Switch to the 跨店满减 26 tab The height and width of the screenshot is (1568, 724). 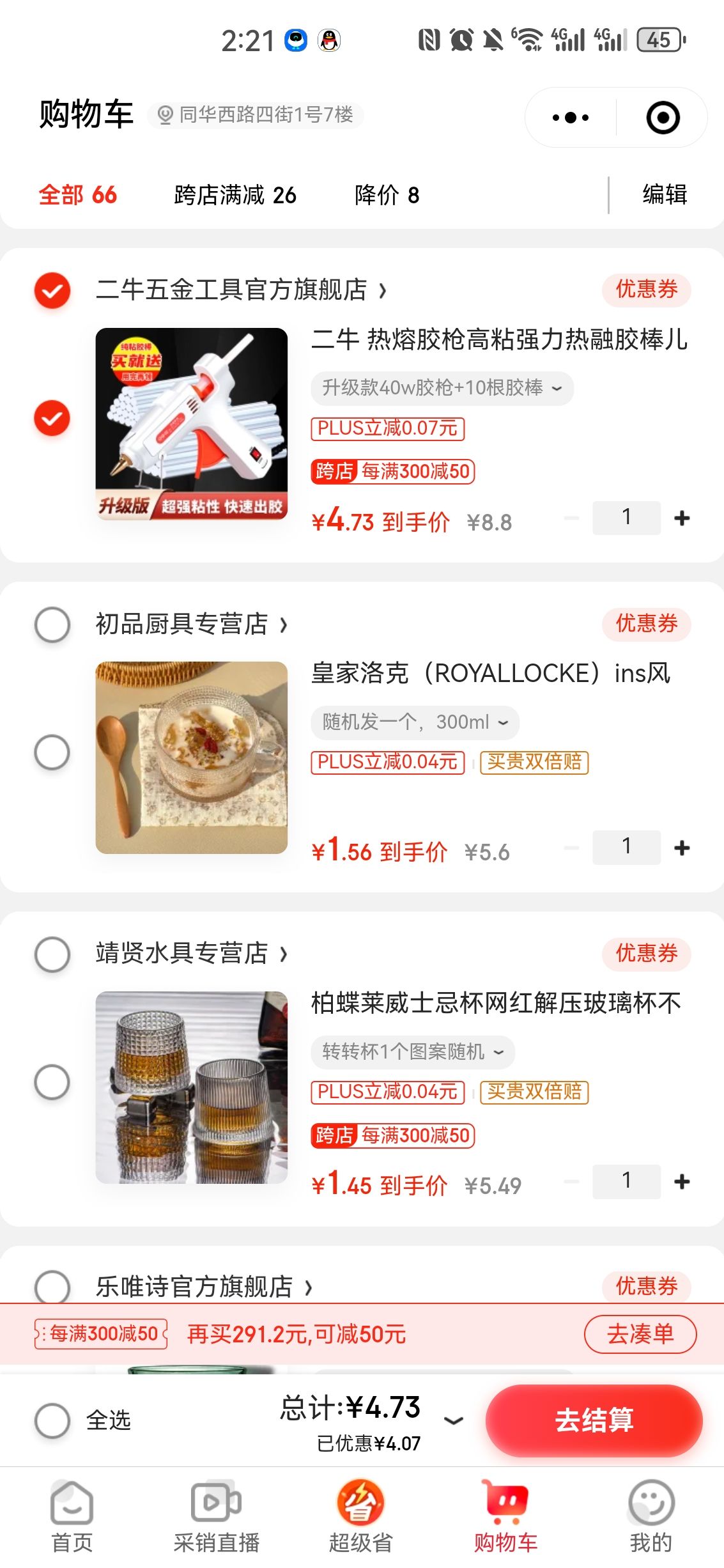(235, 195)
